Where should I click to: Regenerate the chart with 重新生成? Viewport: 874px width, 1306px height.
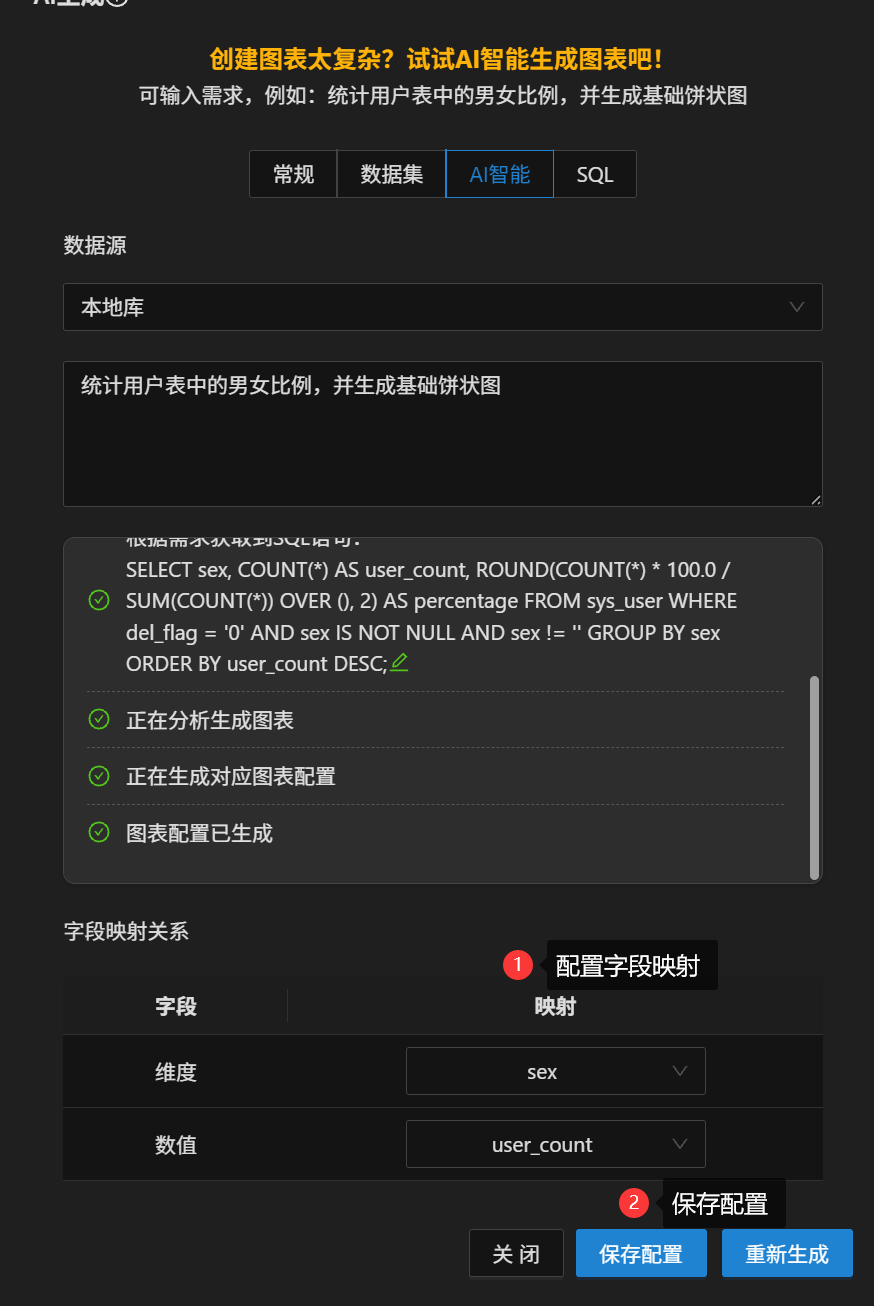coord(787,1254)
